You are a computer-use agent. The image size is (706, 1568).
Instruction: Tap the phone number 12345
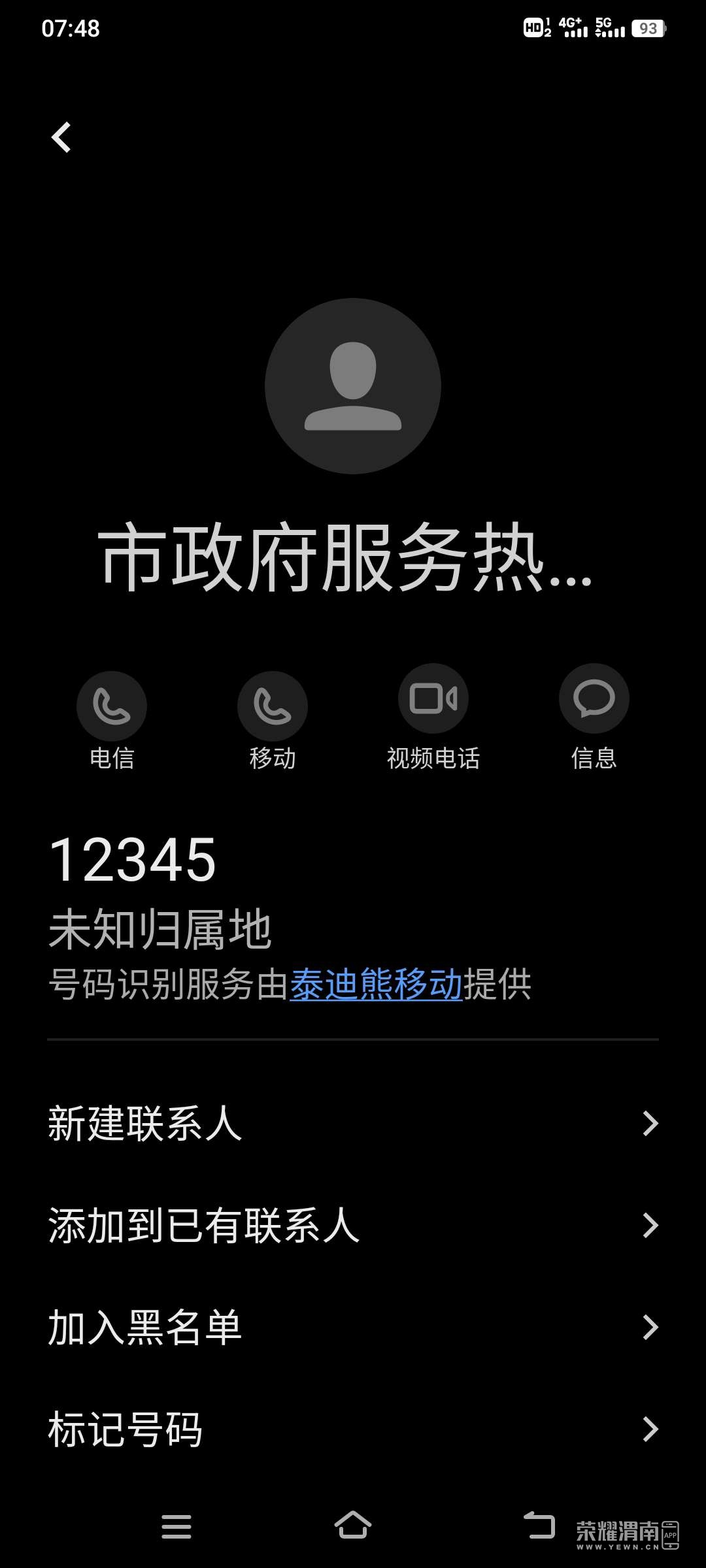point(131,861)
